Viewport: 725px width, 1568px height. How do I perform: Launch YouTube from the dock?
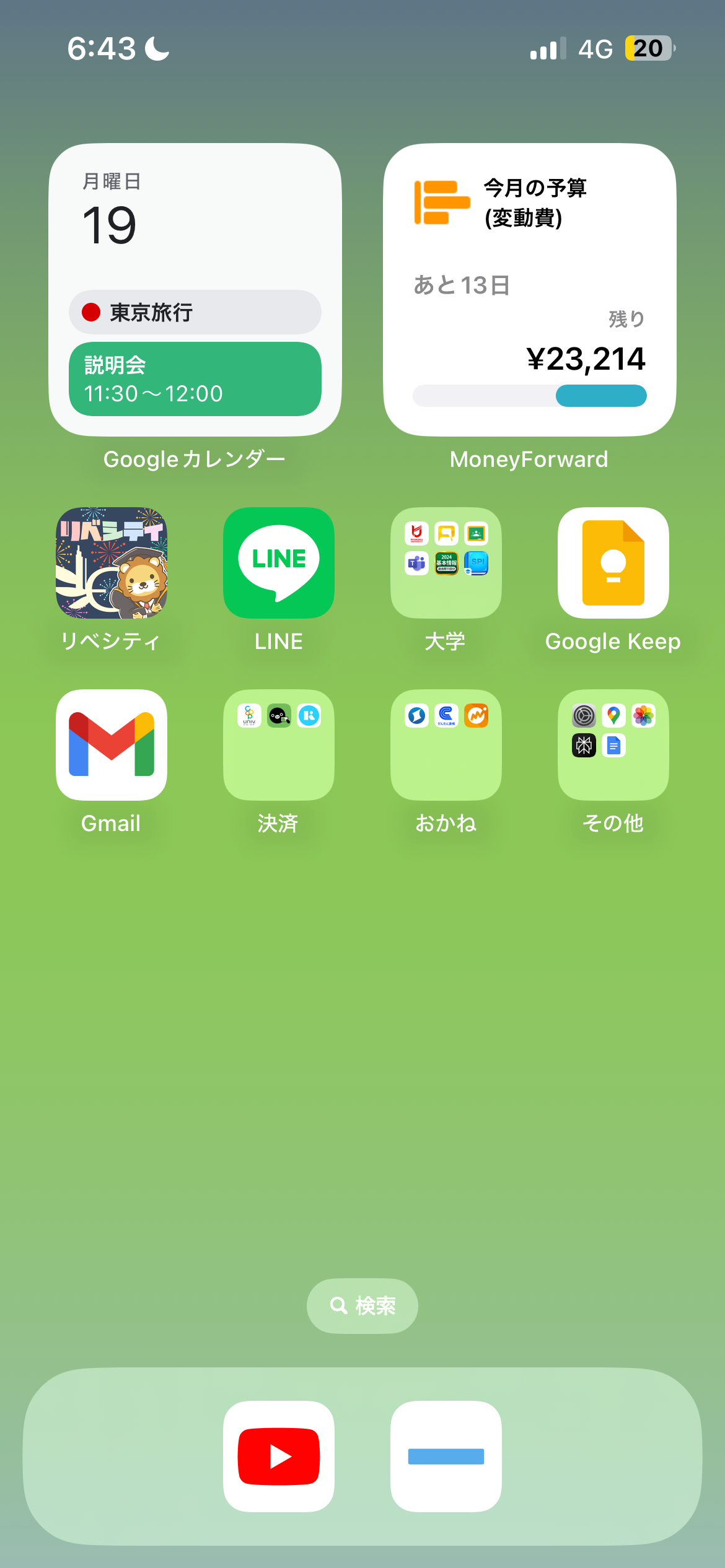click(278, 1457)
